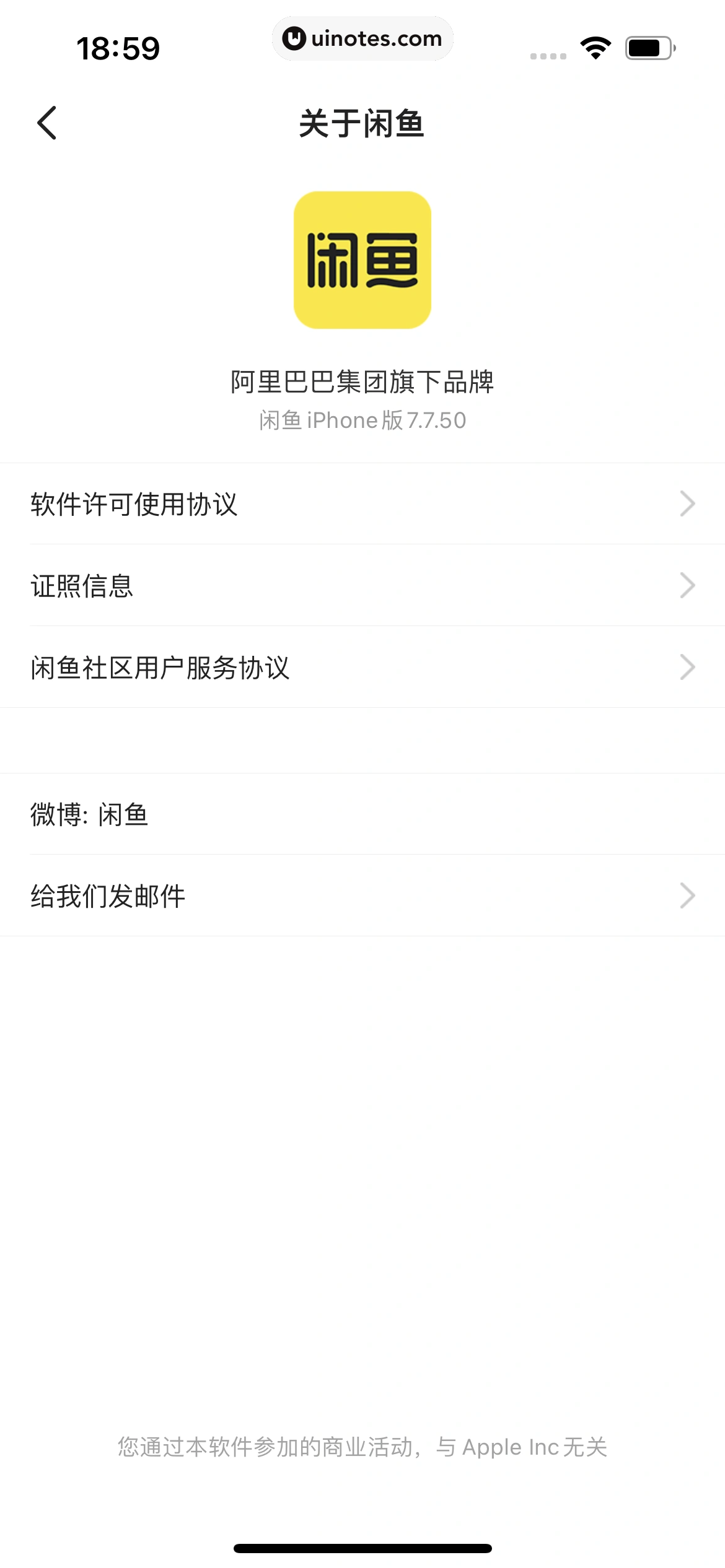Tap the Wi-Fi status icon
725x1568 pixels.
point(594,46)
